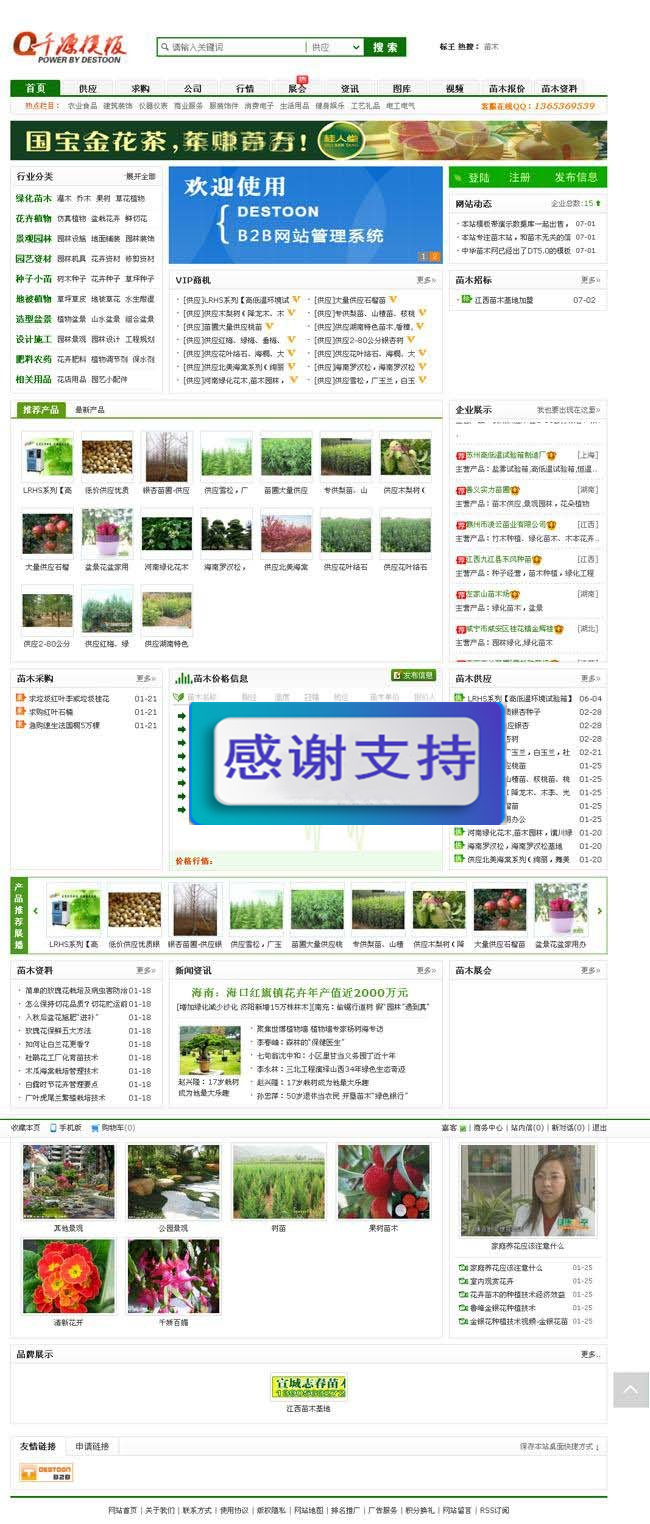The image size is (650, 1524).
Task: Switch to the 供应 navigation tab
Action: [x=88, y=88]
